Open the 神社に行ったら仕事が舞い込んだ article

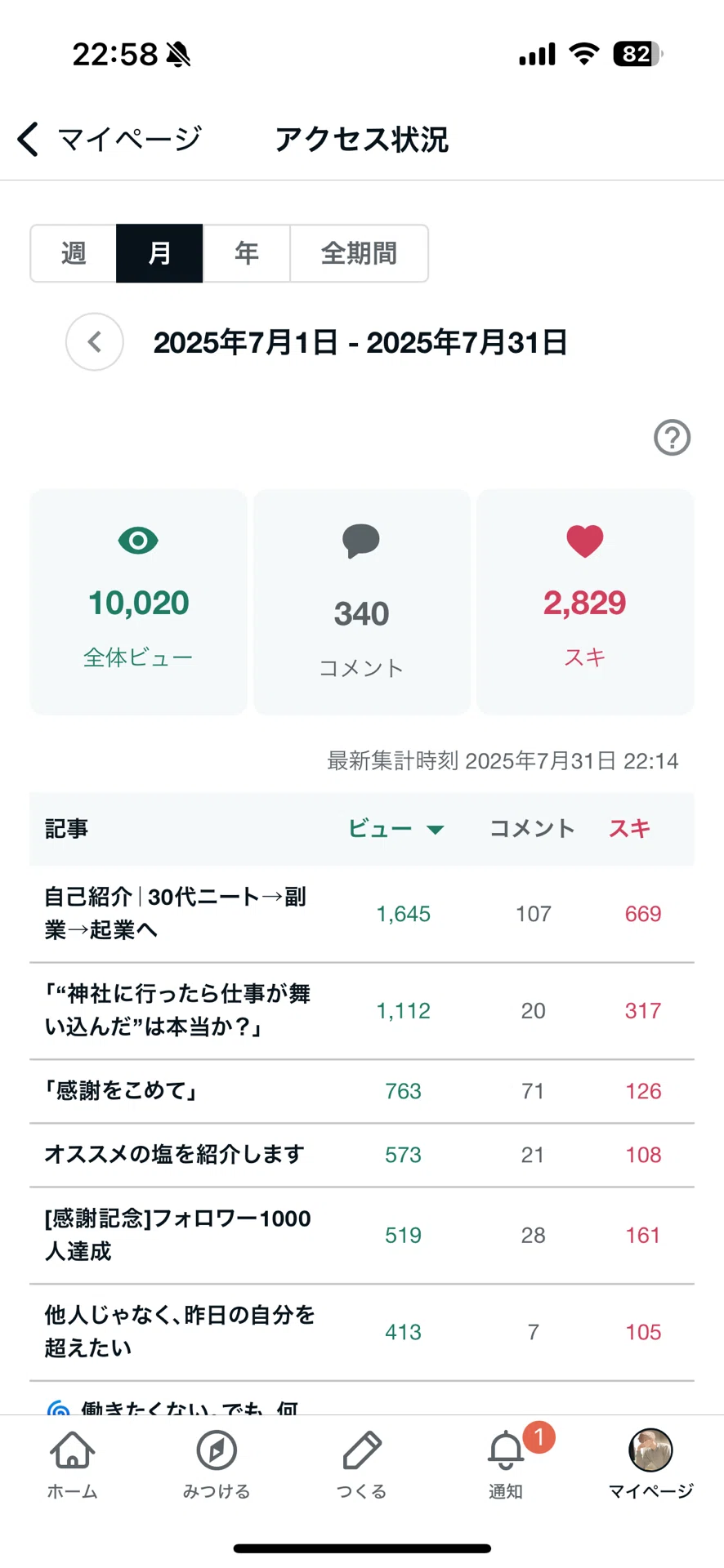click(362, 1011)
